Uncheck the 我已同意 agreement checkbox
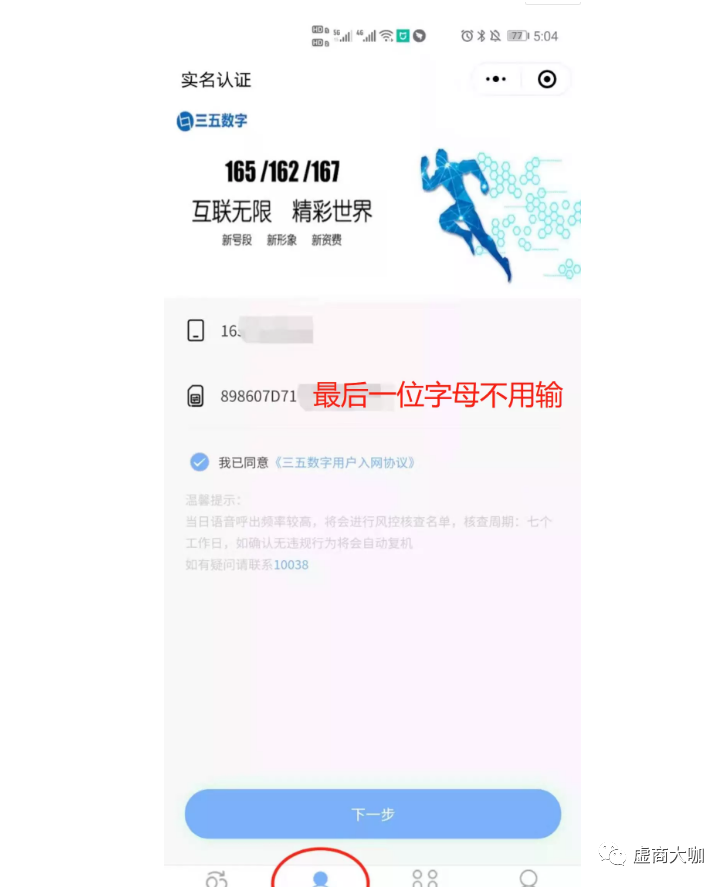The height and width of the screenshot is (887, 728). point(199,462)
